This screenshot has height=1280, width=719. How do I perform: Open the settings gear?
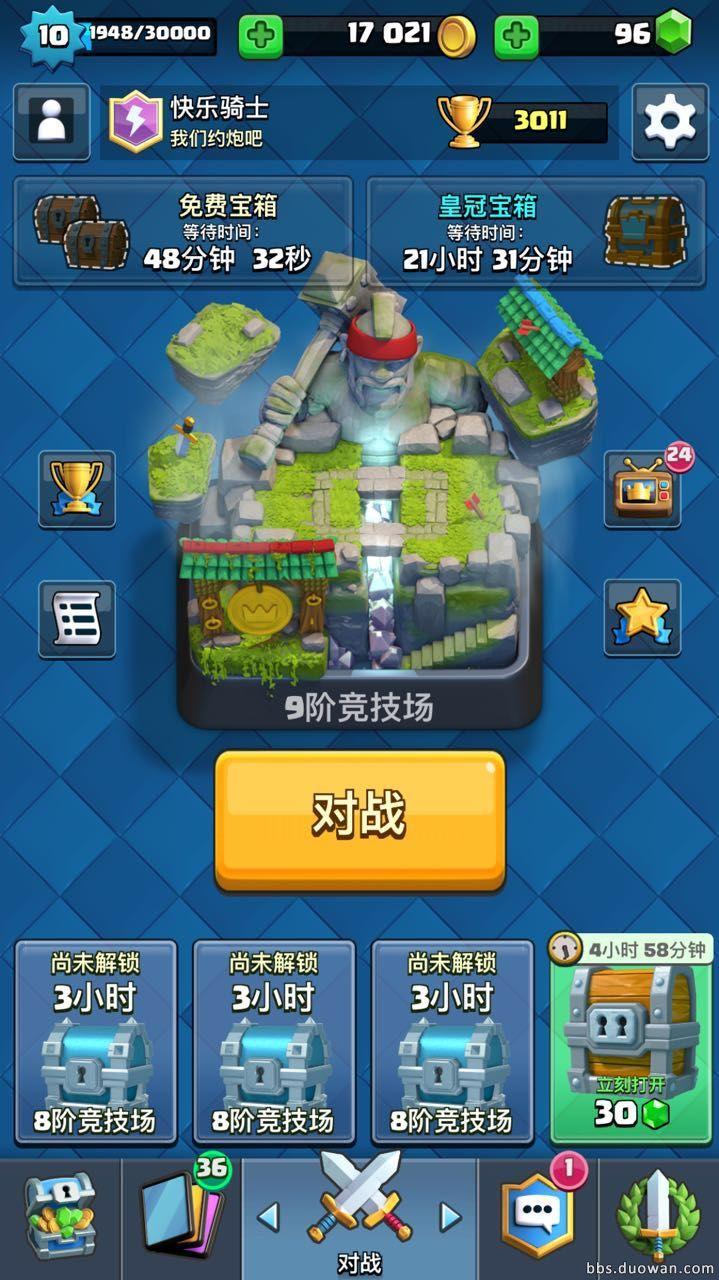click(x=669, y=121)
